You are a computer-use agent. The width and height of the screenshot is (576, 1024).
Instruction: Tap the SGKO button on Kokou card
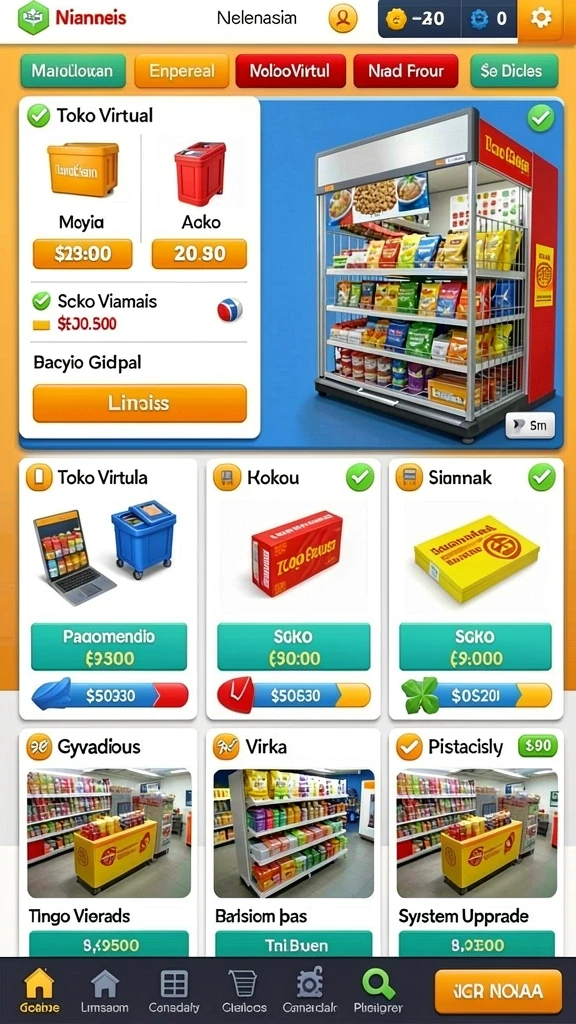(293, 647)
